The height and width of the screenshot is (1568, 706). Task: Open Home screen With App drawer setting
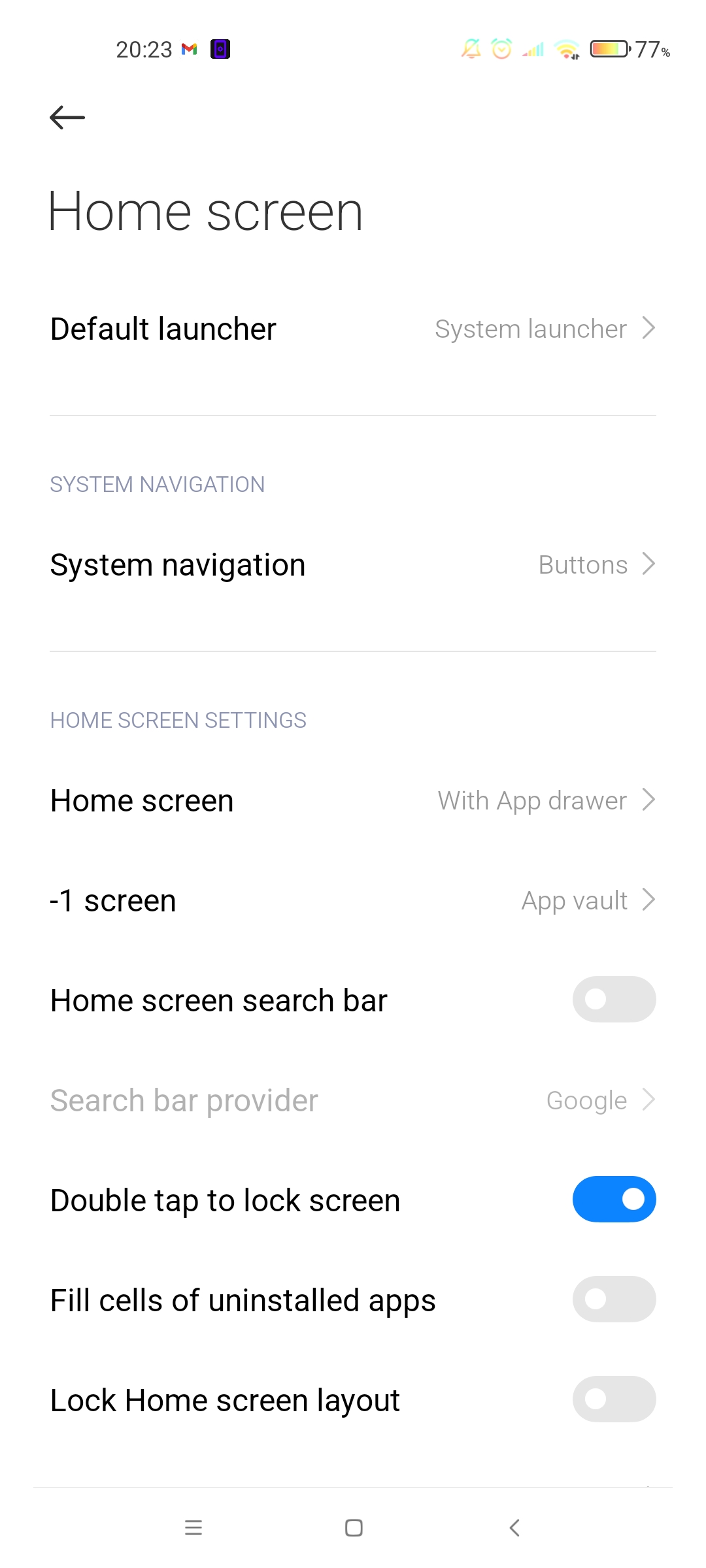click(x=353, y=800)
